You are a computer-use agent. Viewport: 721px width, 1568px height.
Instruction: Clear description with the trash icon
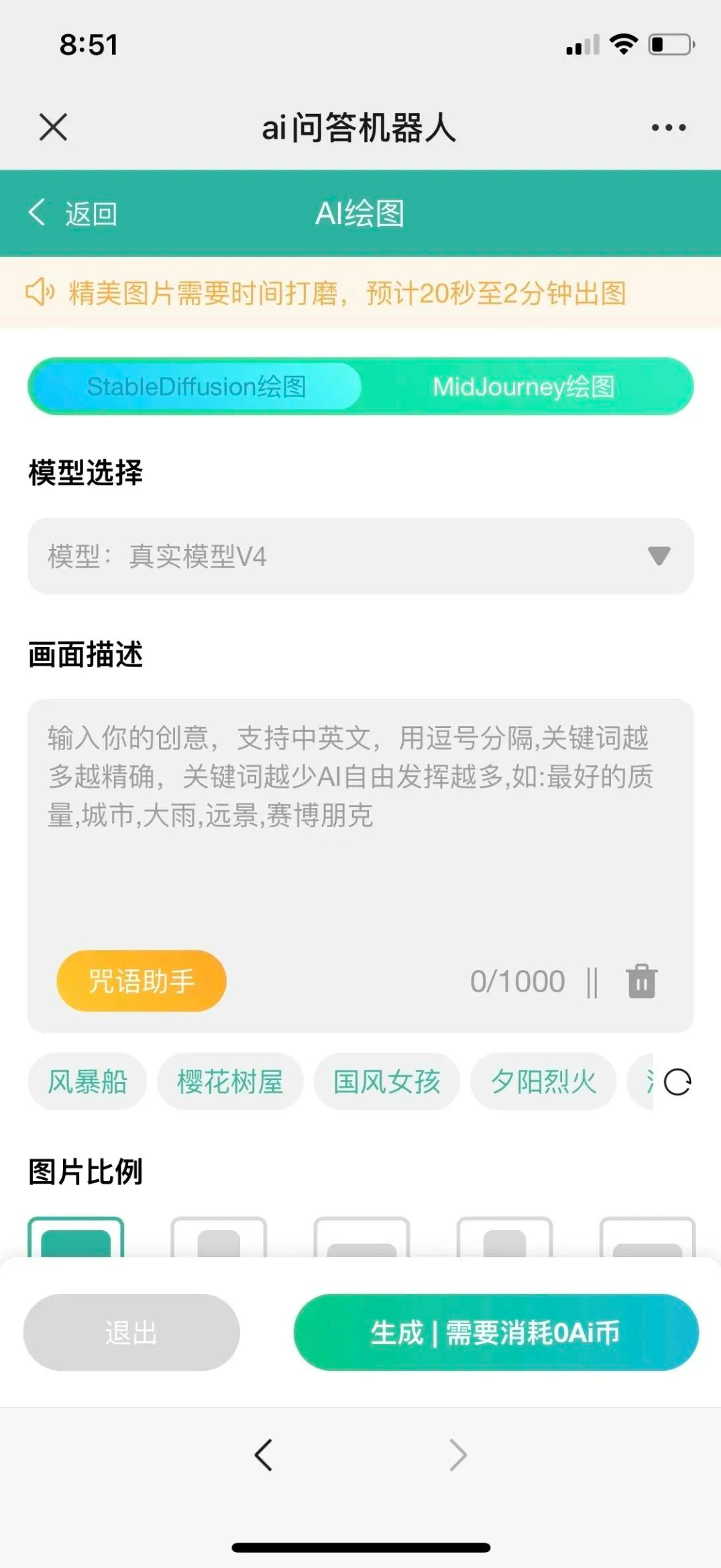[x=641, y=981]
